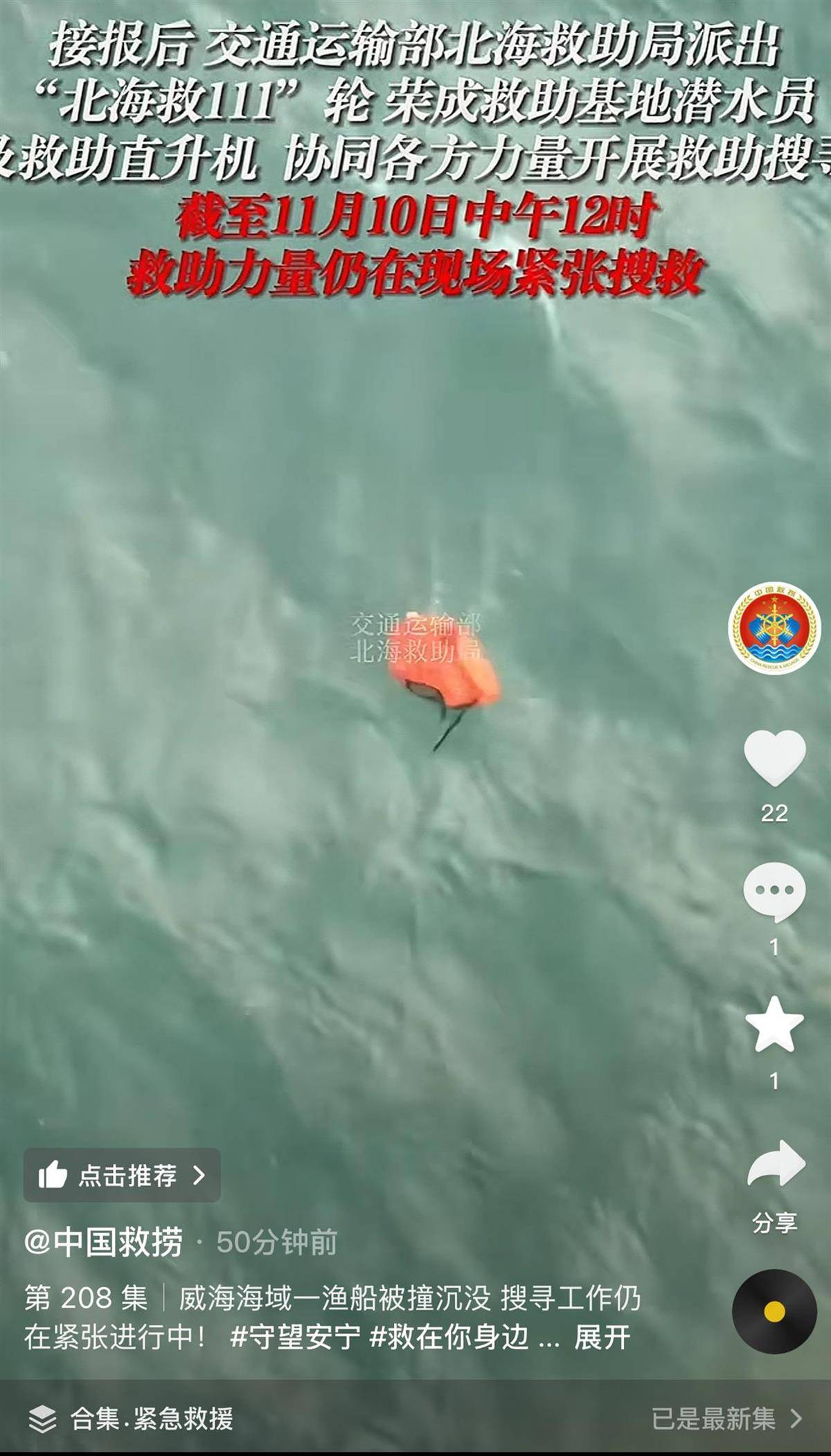The width and height of the screenshot is (831, 1456).
Task: Add this video to favorites
Action: (x=774, y=1025)
